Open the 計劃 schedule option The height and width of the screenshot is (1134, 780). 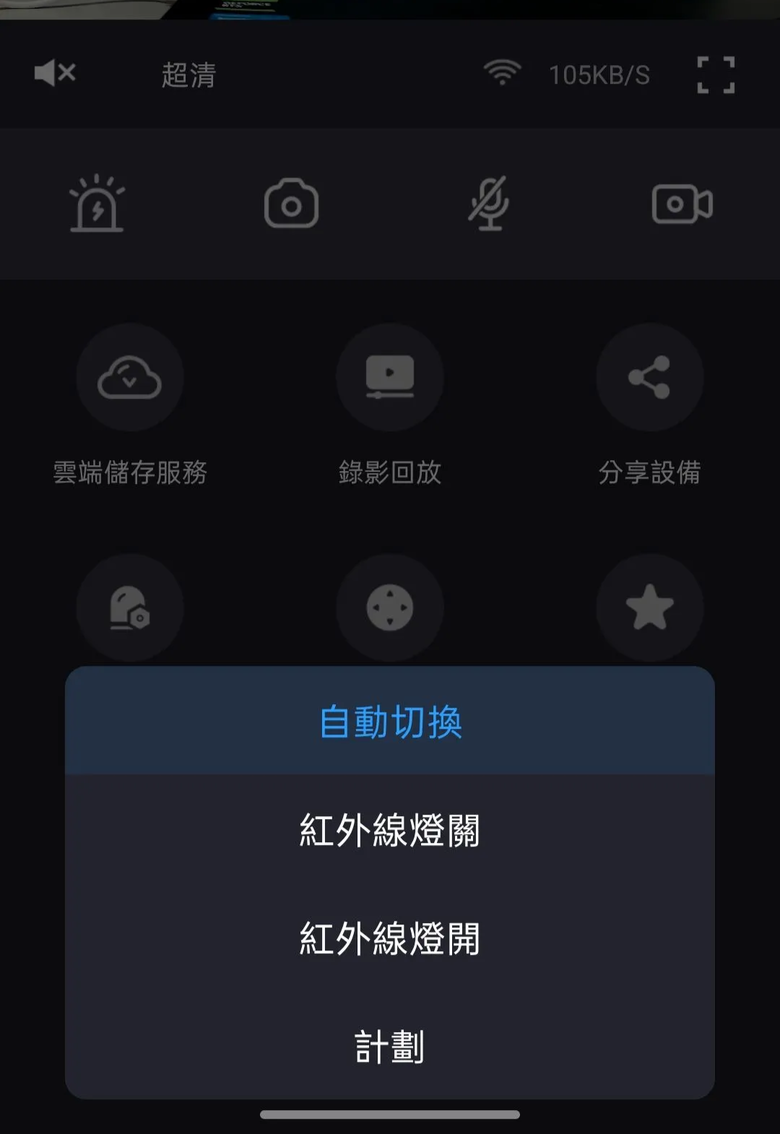point(389,1046)
